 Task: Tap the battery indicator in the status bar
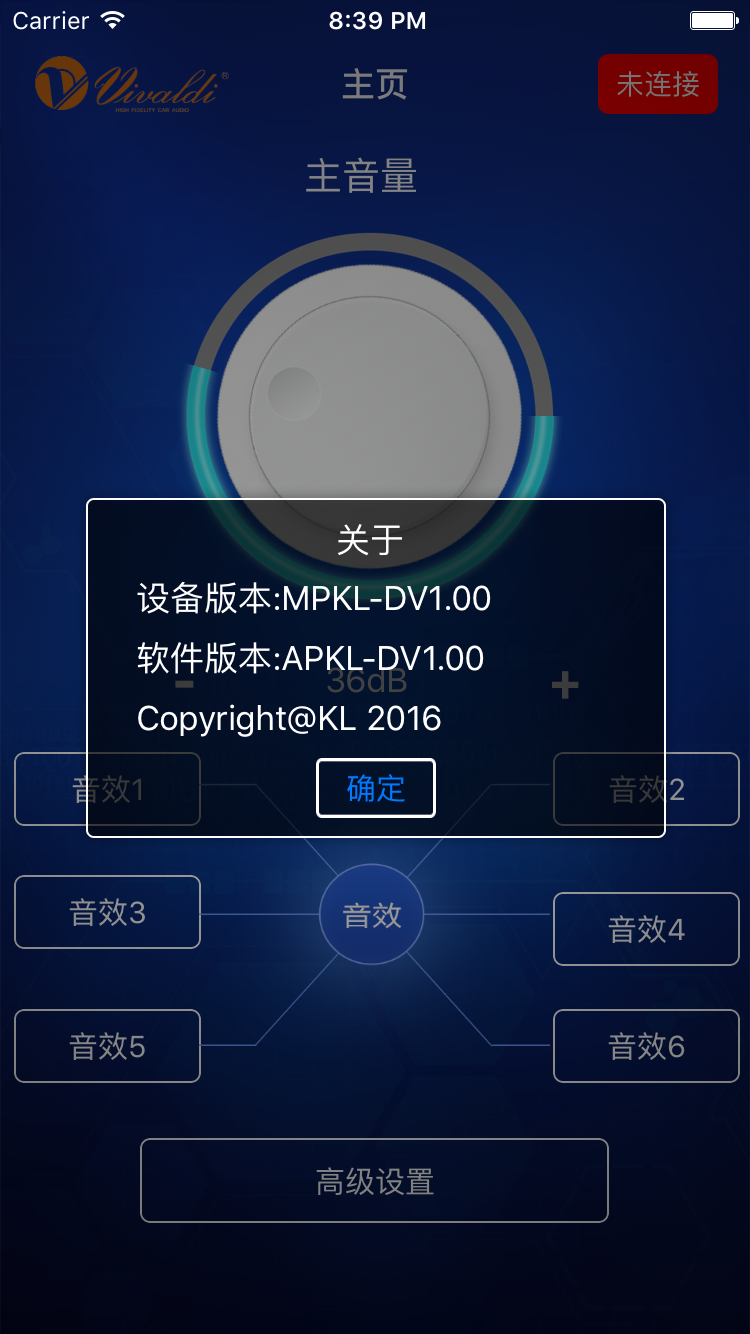pyautogui.click(x=714, y=18)
